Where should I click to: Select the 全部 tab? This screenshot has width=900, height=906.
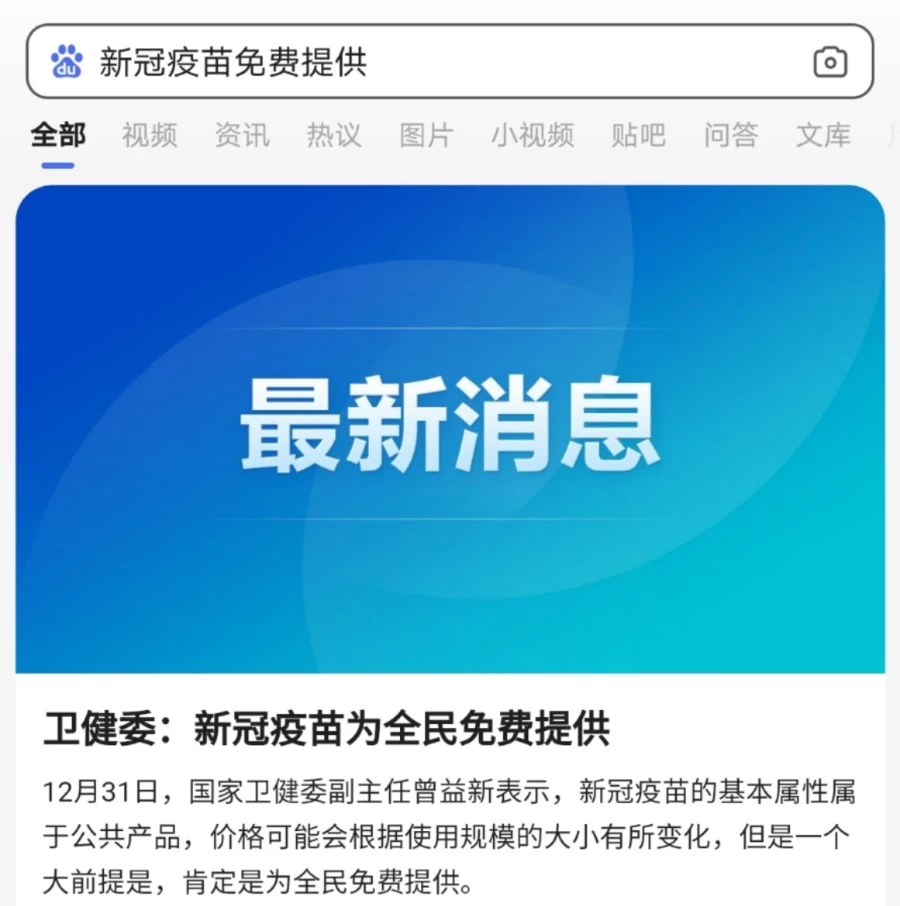pyautogui.click(x=58, y=135)
